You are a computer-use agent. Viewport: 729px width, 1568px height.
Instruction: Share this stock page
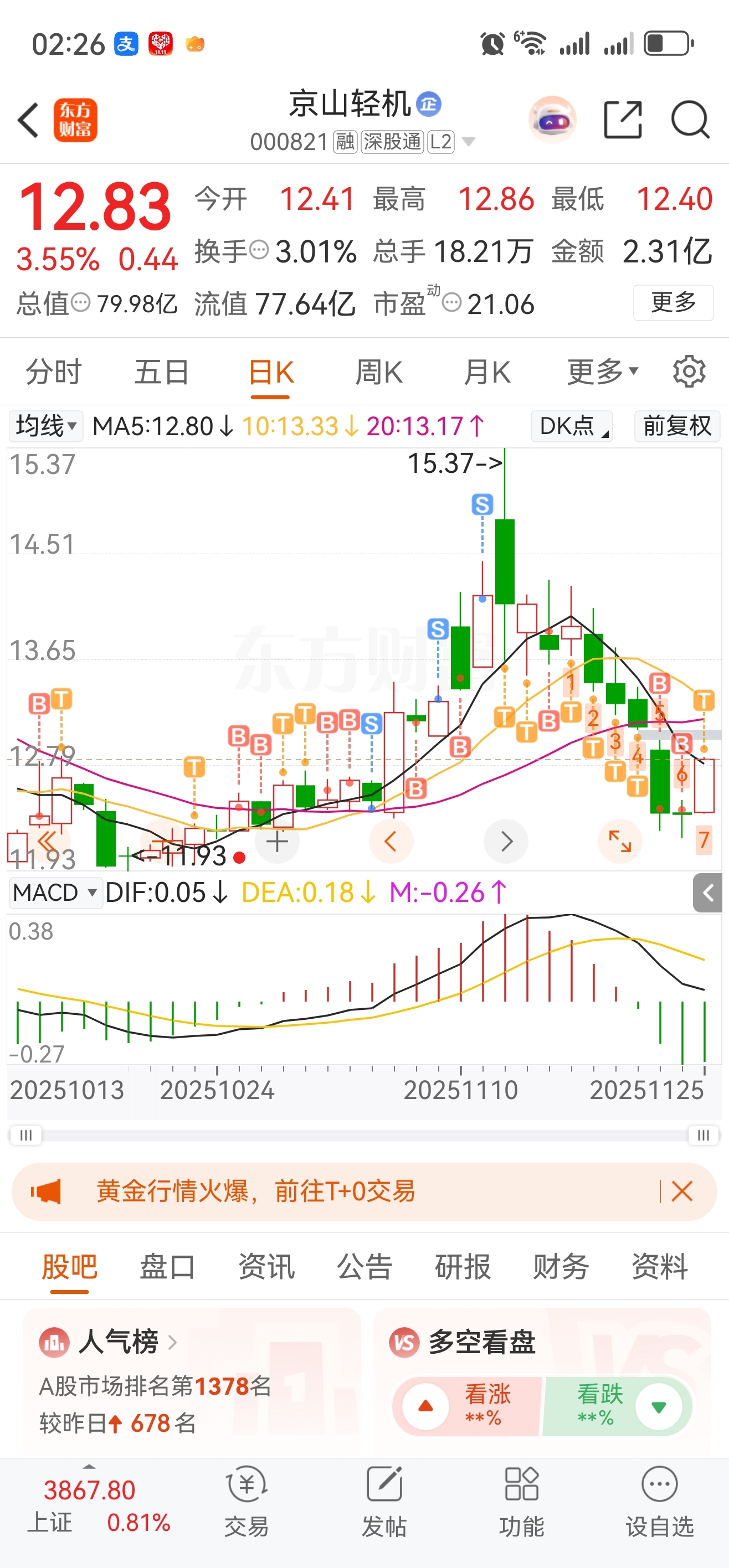tap(623, 120)
